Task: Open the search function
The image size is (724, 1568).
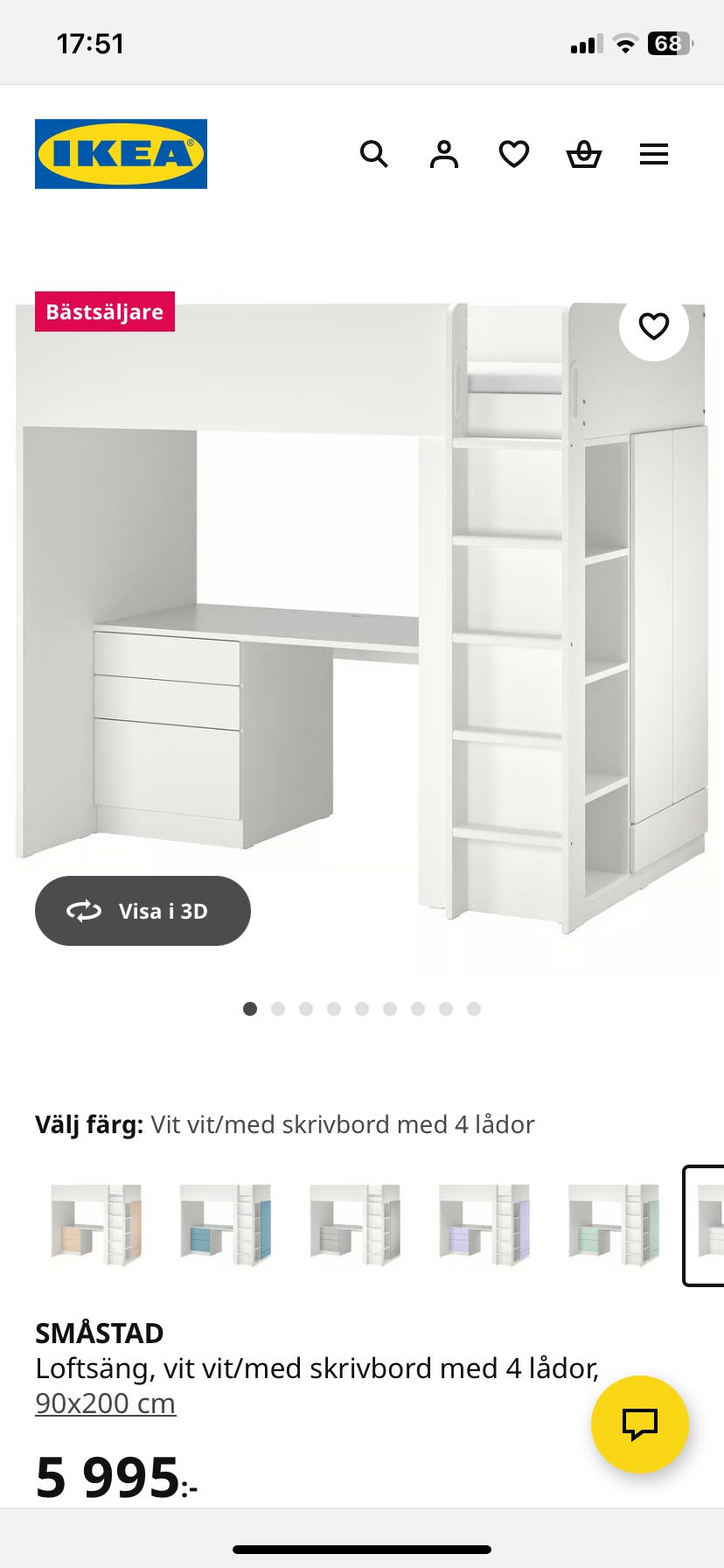Action: coord(374,154)
